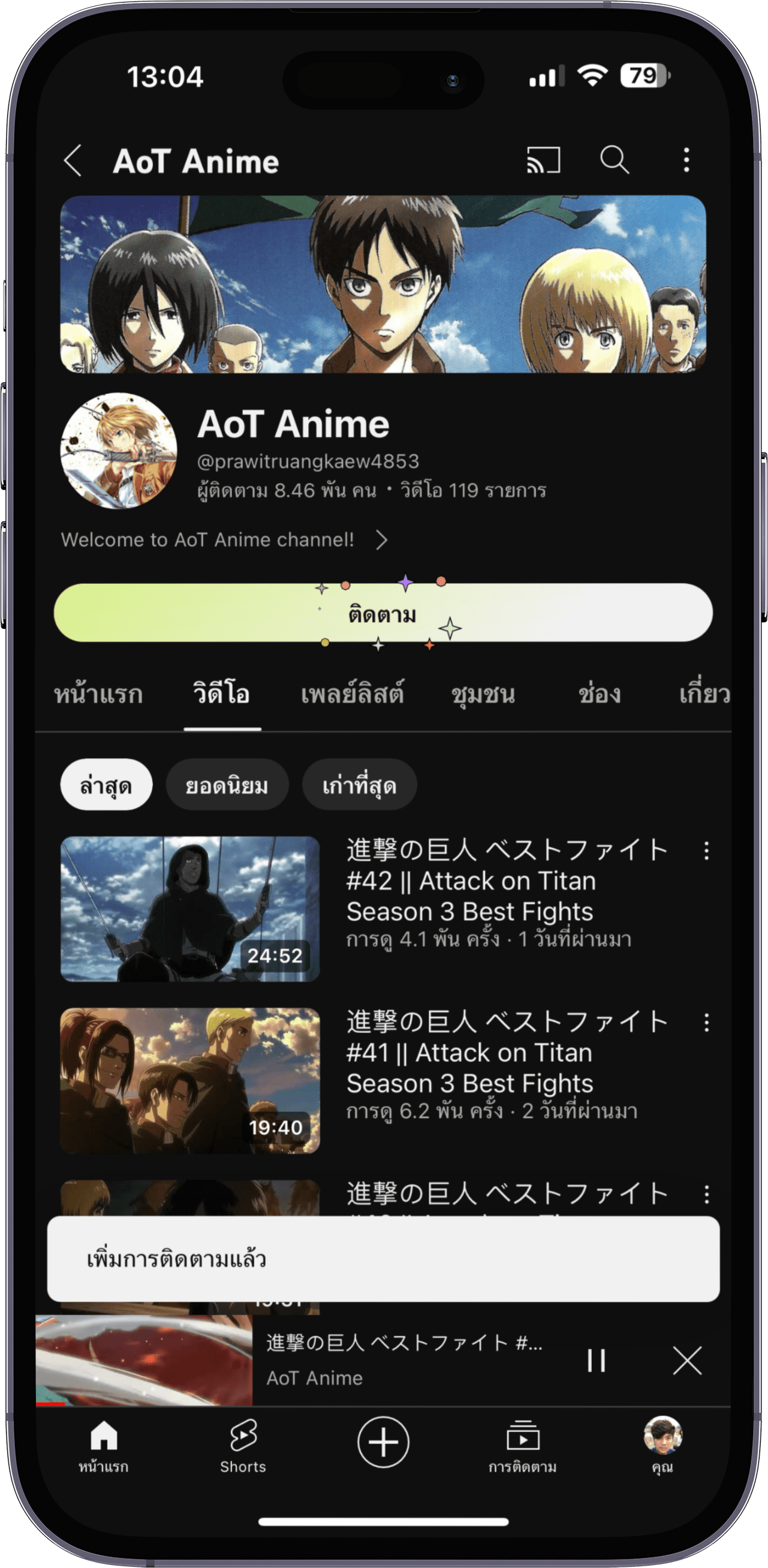
Task: Open the ชุมชน community tab
Action: [x=483, y=695]
